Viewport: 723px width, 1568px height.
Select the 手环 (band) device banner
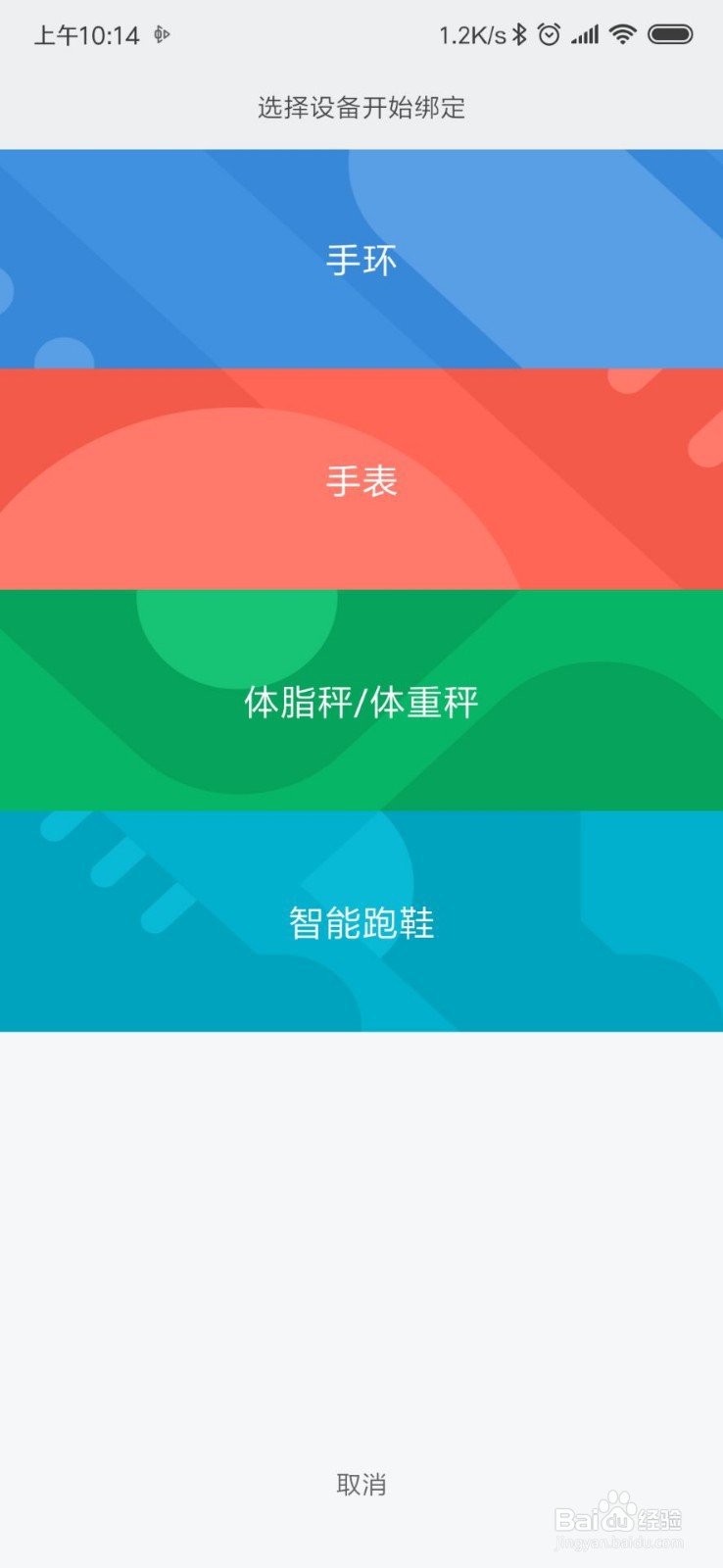click(x=361, y=259)
